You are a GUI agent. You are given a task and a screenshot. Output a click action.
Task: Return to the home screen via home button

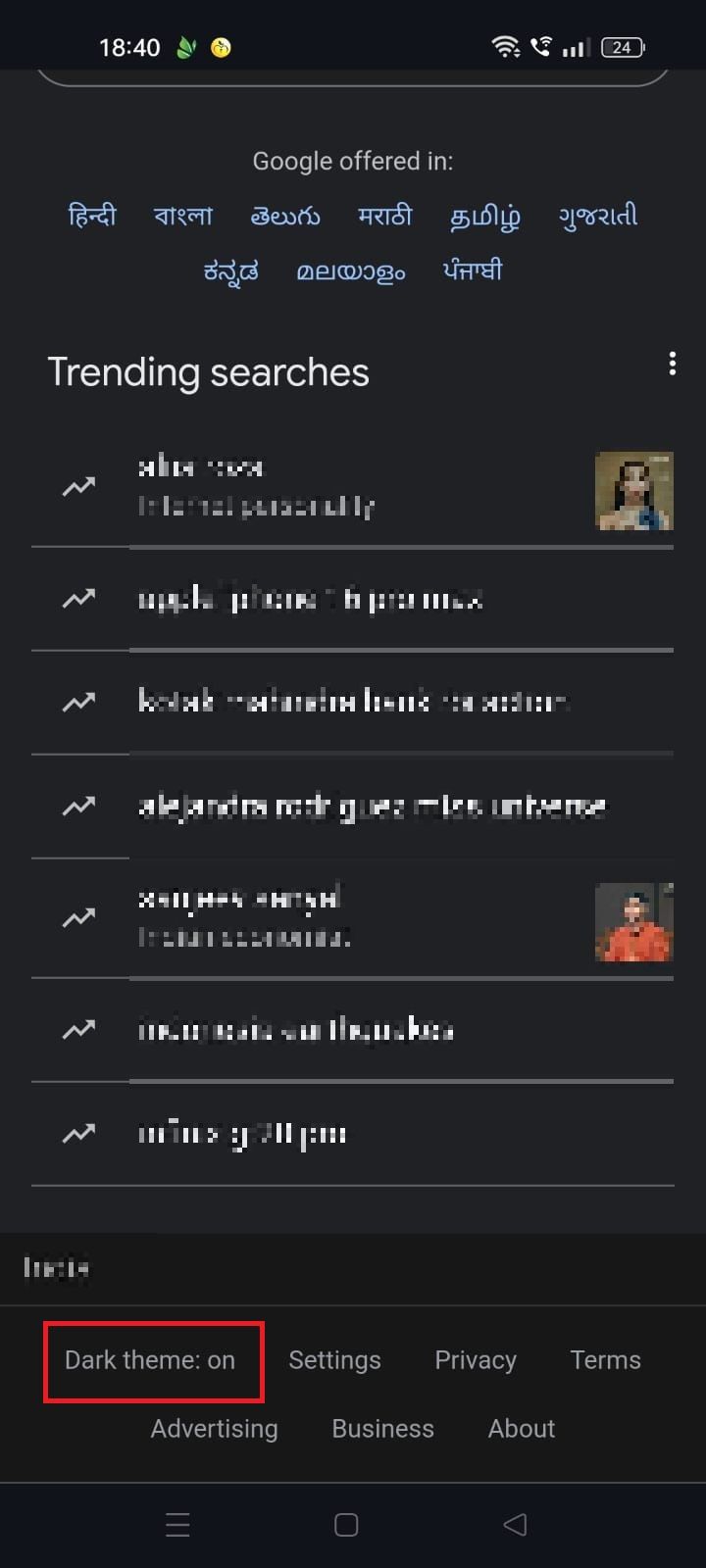[346, 1525]
